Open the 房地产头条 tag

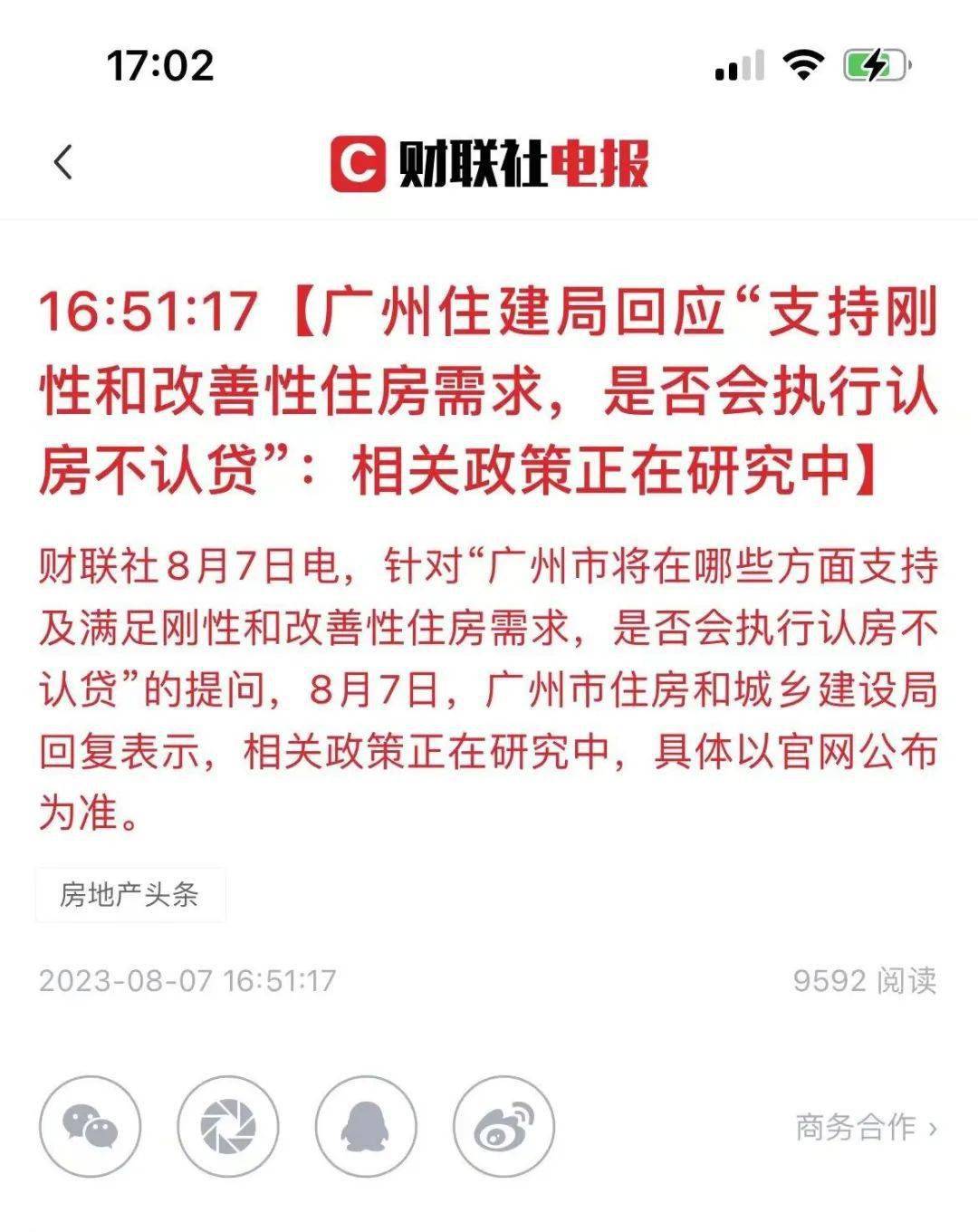129,895
